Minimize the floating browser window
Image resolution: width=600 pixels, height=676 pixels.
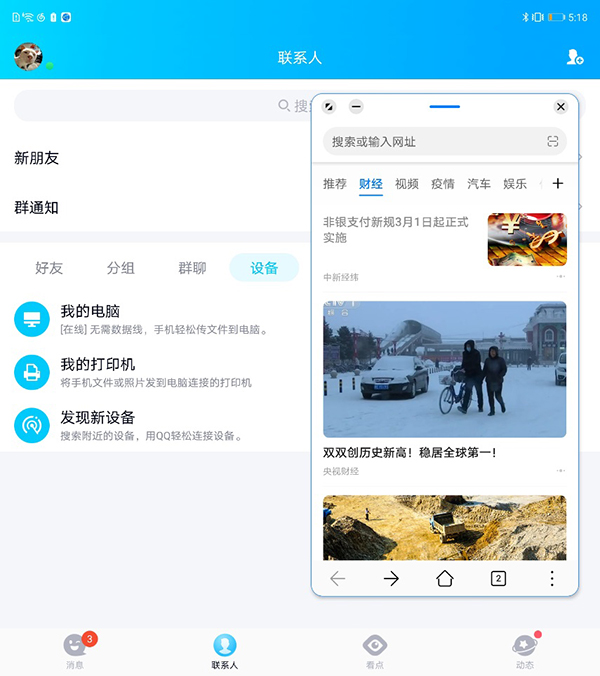(x=356, y=107)
